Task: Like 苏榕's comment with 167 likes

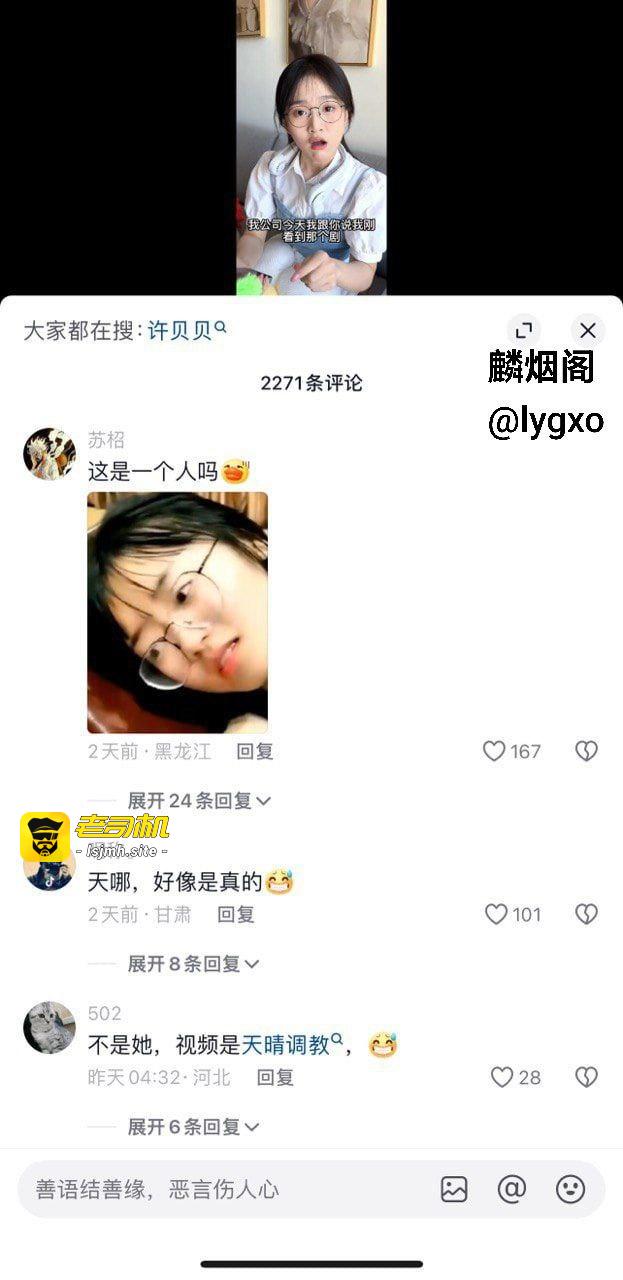Action: click(495, 751)
